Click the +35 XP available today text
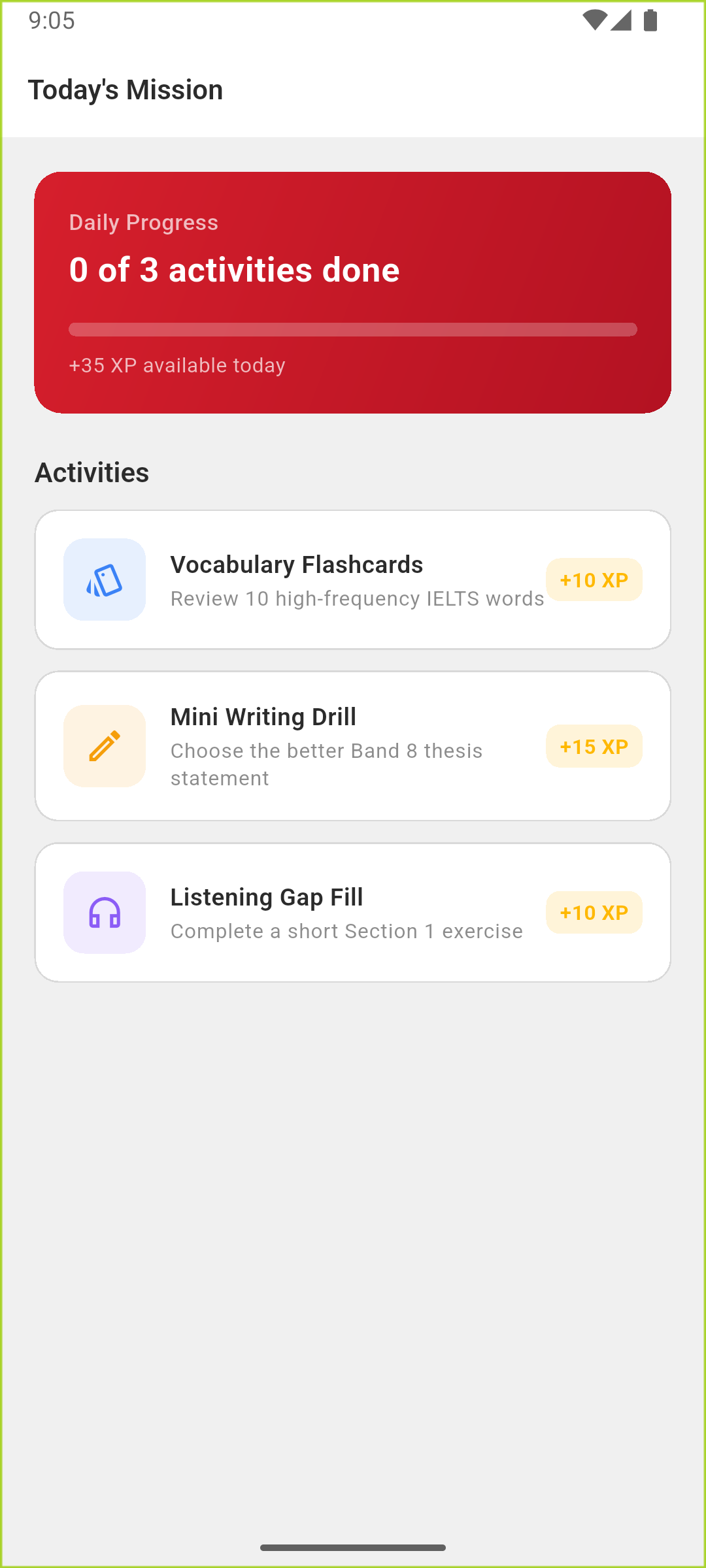The image size is (706, 1568). (176, 365)
